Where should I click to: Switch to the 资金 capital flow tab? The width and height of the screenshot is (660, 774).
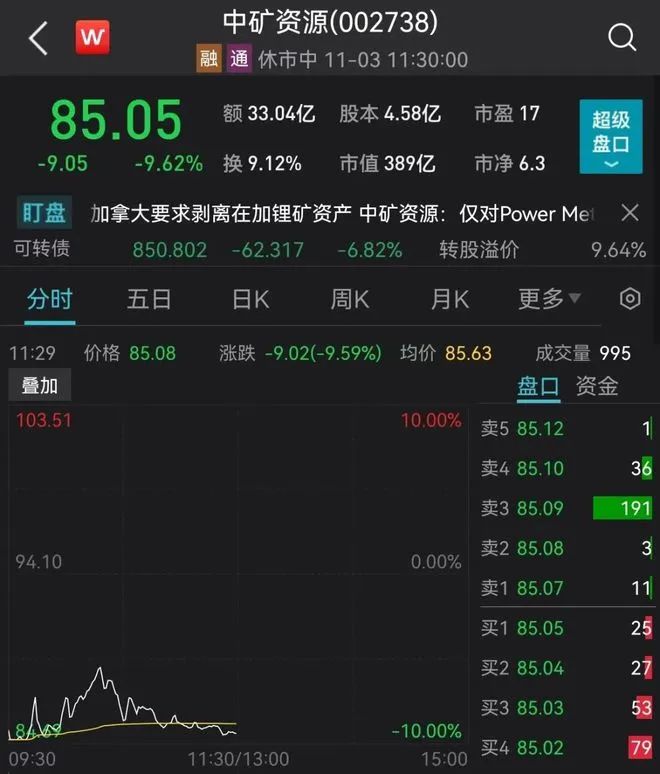click(597, 386)
